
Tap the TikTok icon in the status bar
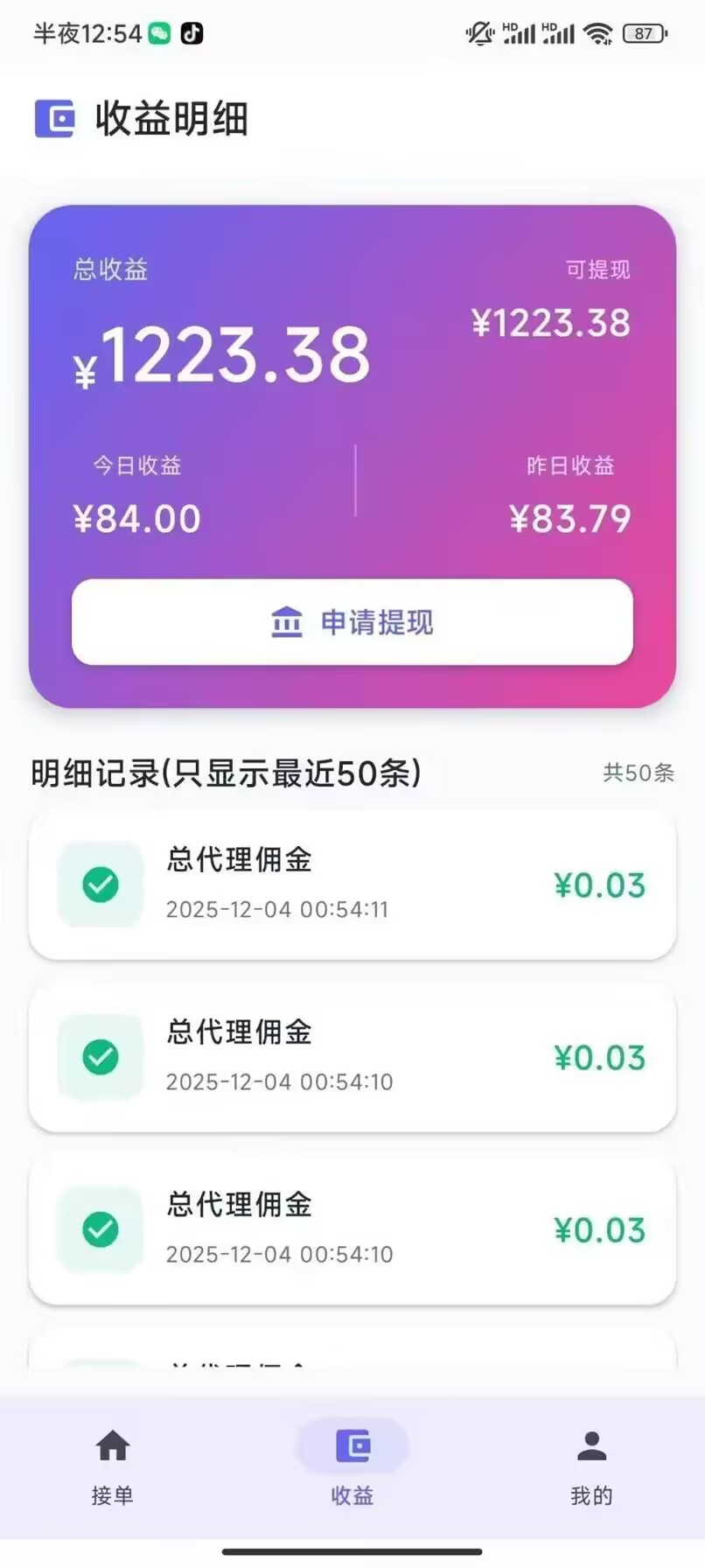point(191,31)
